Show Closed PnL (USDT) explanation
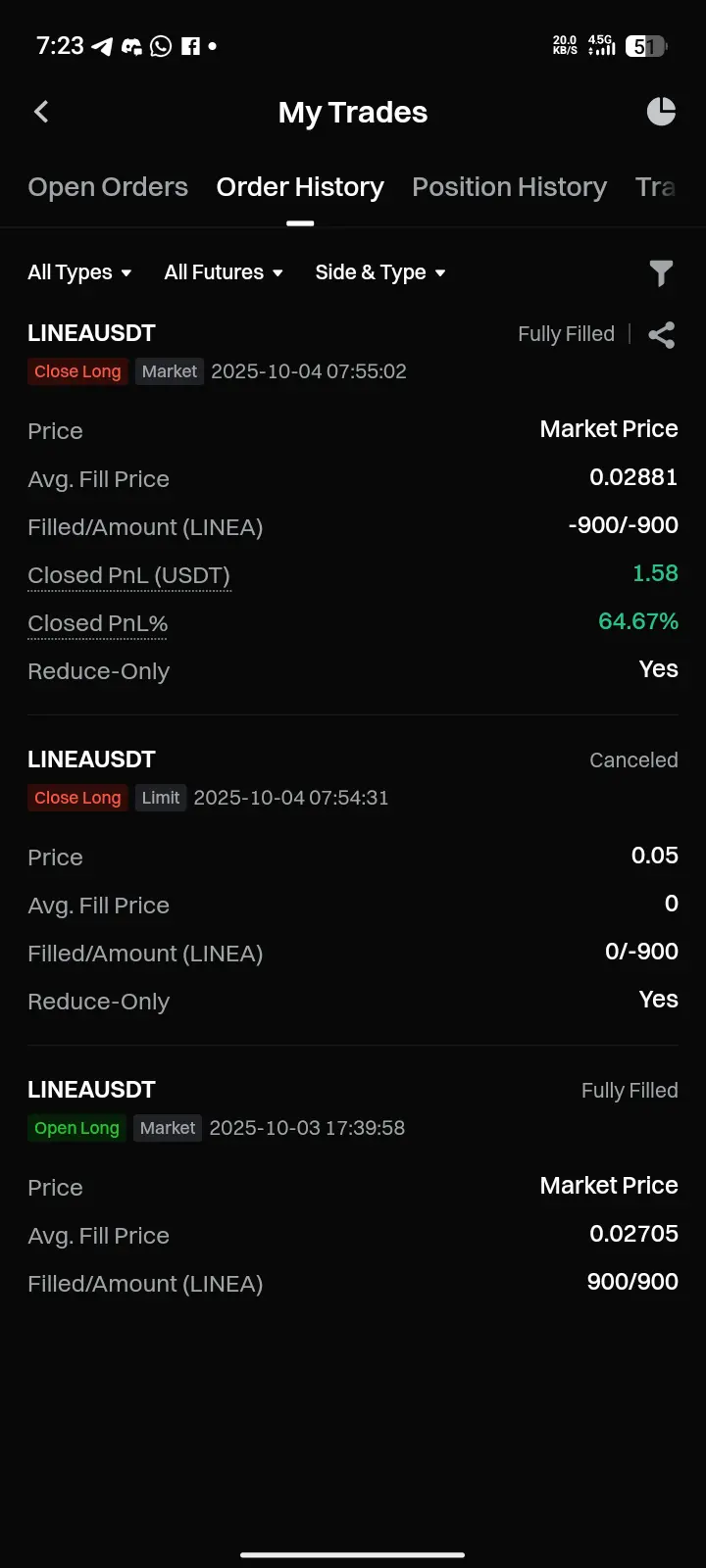The width and height of the screenshot is (706, 1568). tap(128, 575)
